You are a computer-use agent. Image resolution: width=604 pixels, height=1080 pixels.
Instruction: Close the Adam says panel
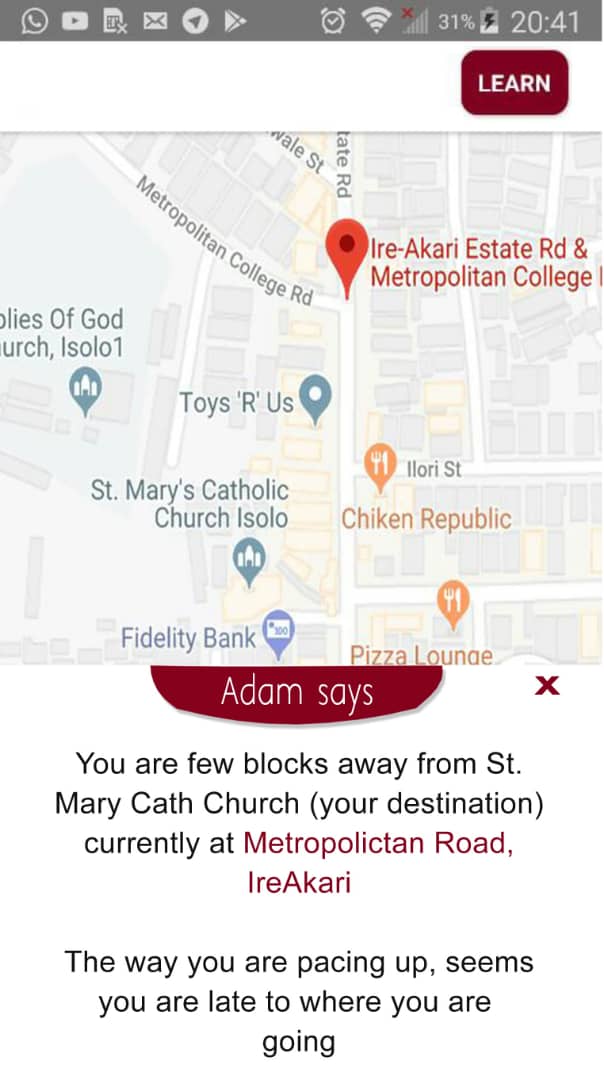(547, 685)
